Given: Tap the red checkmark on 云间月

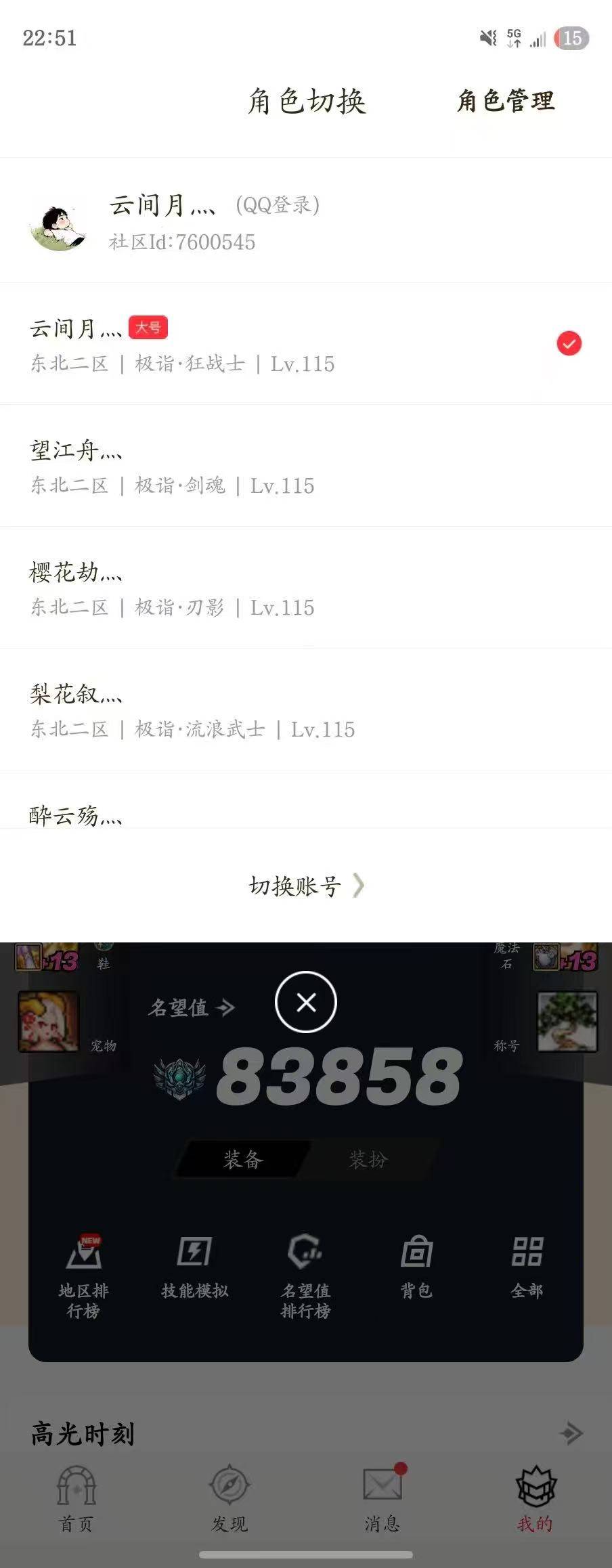Looking at the screenshot, I should coord(569,343).
